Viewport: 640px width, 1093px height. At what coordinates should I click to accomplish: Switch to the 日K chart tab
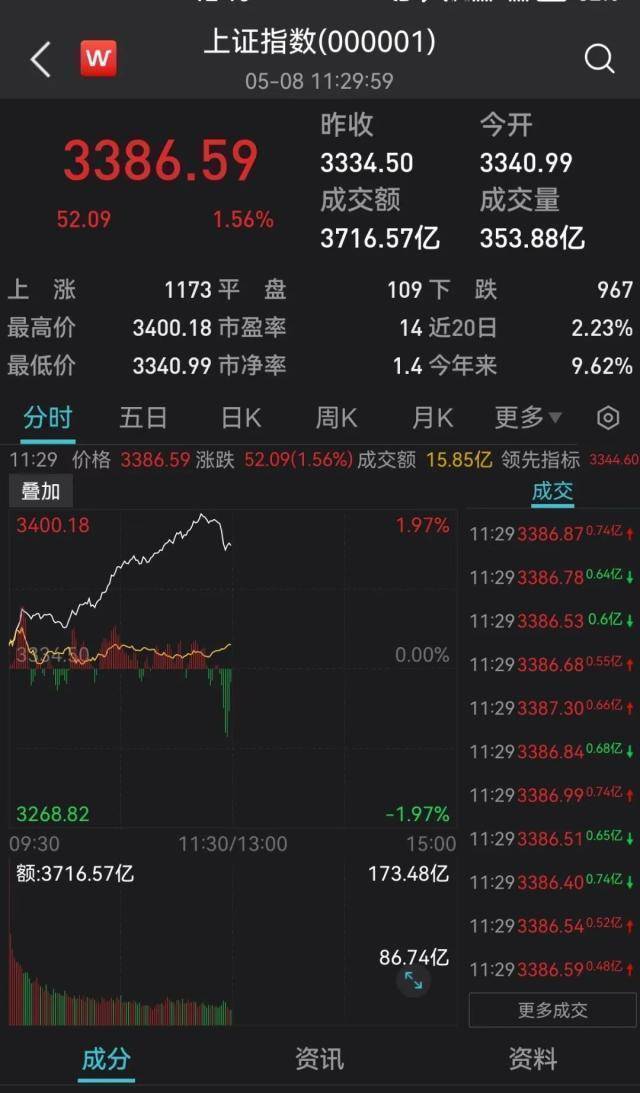[241, 418]
